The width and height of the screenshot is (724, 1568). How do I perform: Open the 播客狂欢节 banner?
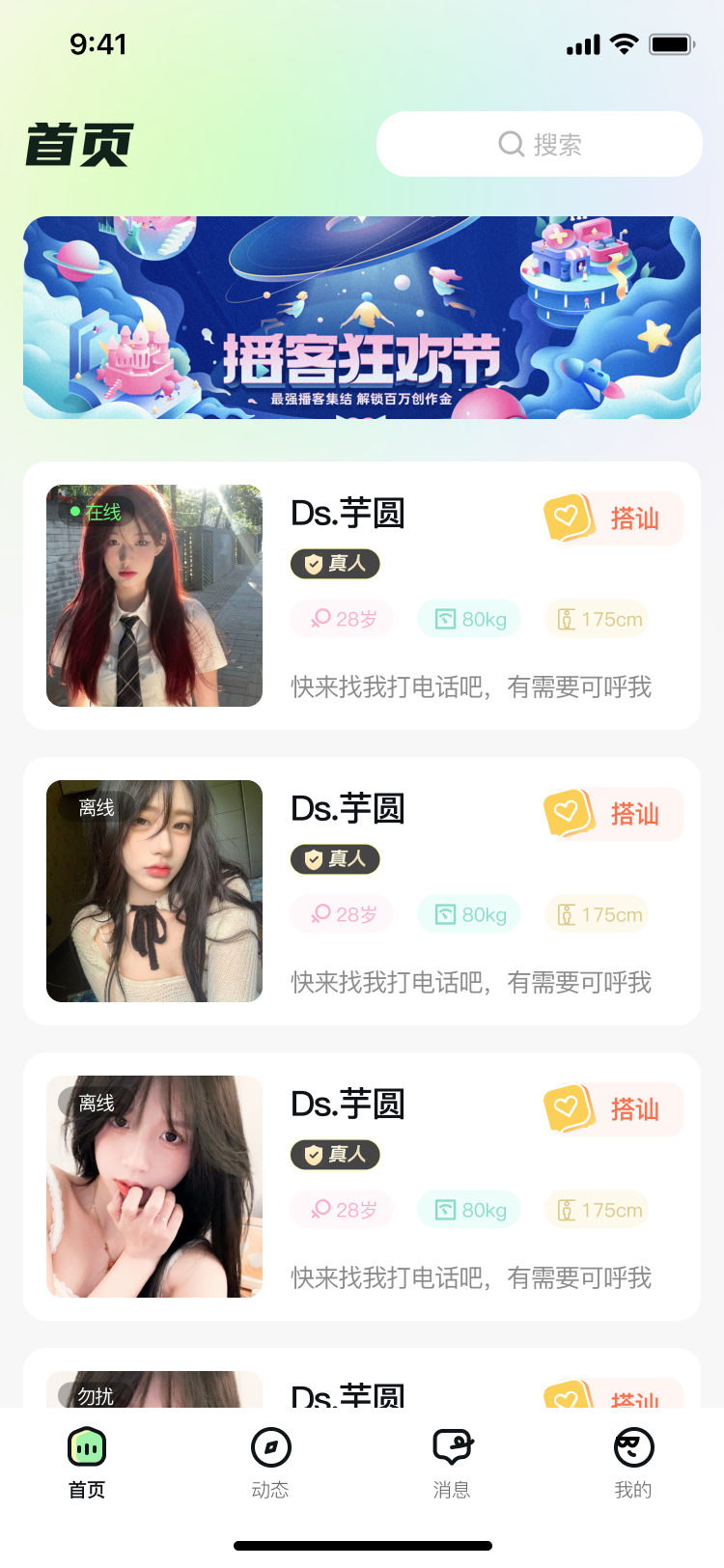click(x=362, y=318)
